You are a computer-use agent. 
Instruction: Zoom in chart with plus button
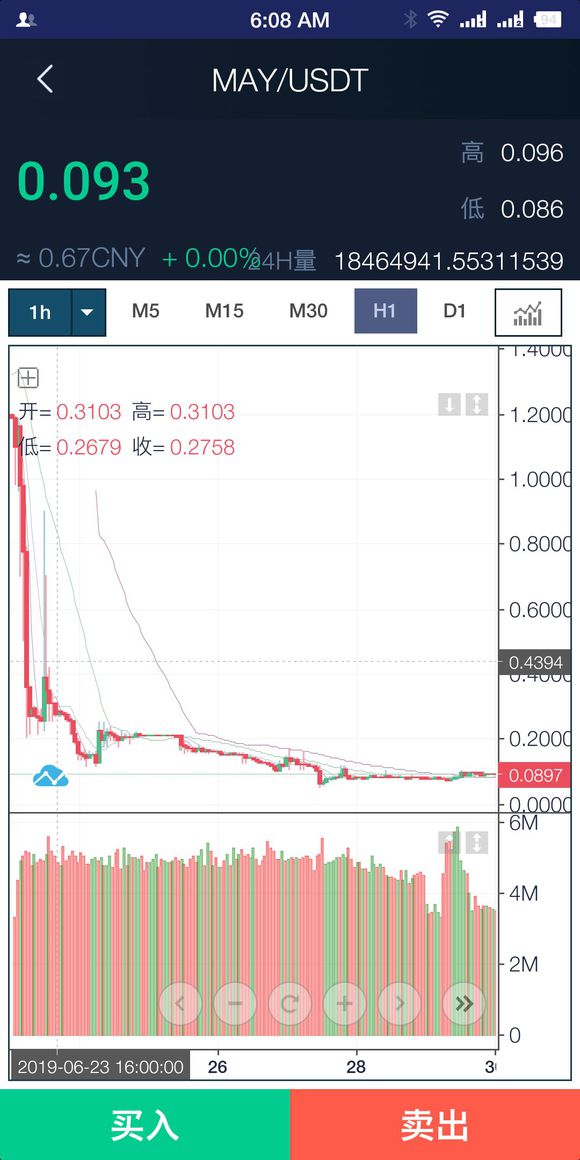point(345,1003)
